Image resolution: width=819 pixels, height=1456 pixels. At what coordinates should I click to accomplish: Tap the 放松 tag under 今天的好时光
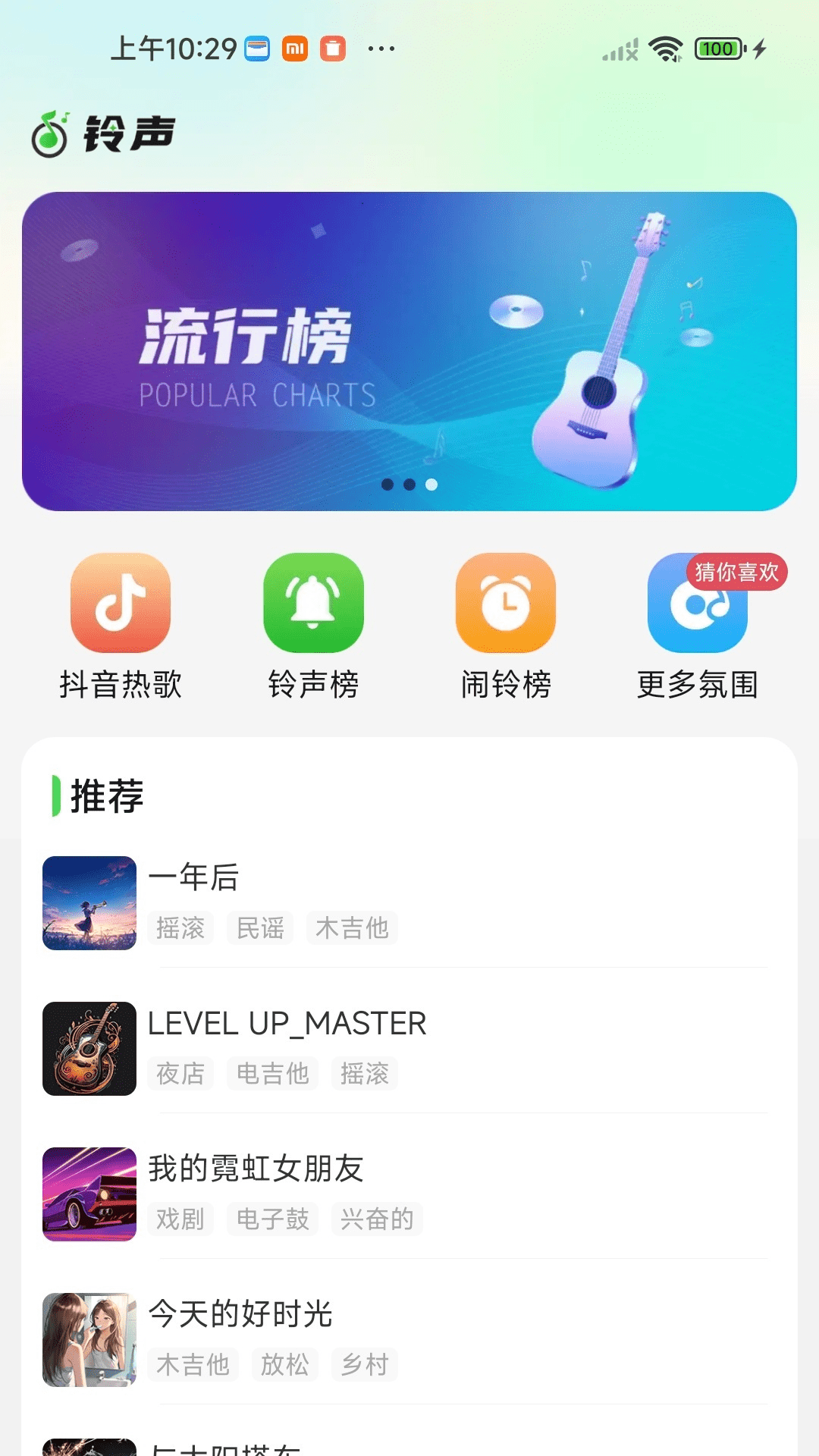(x=284, y=1365)
